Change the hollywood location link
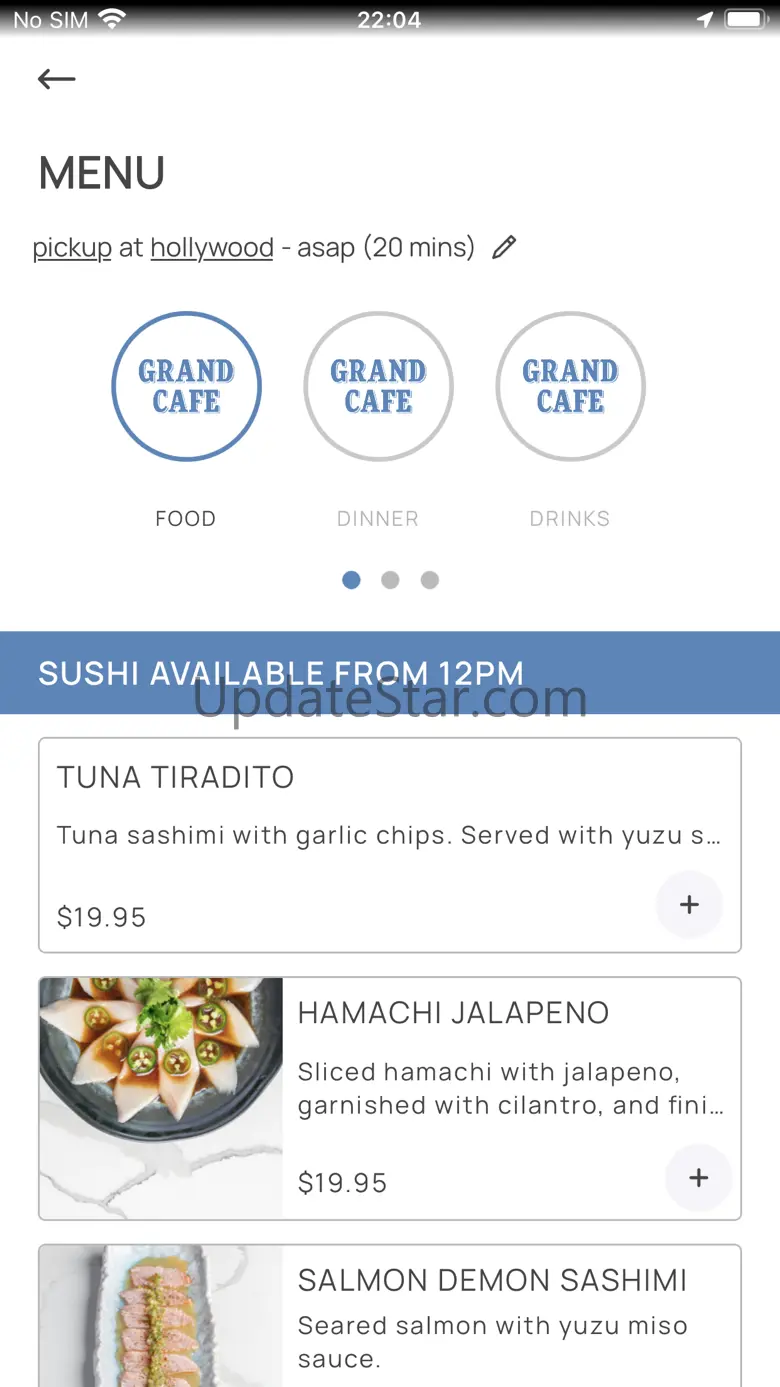This screenshot has width=780, height=1387. [212, 247]
